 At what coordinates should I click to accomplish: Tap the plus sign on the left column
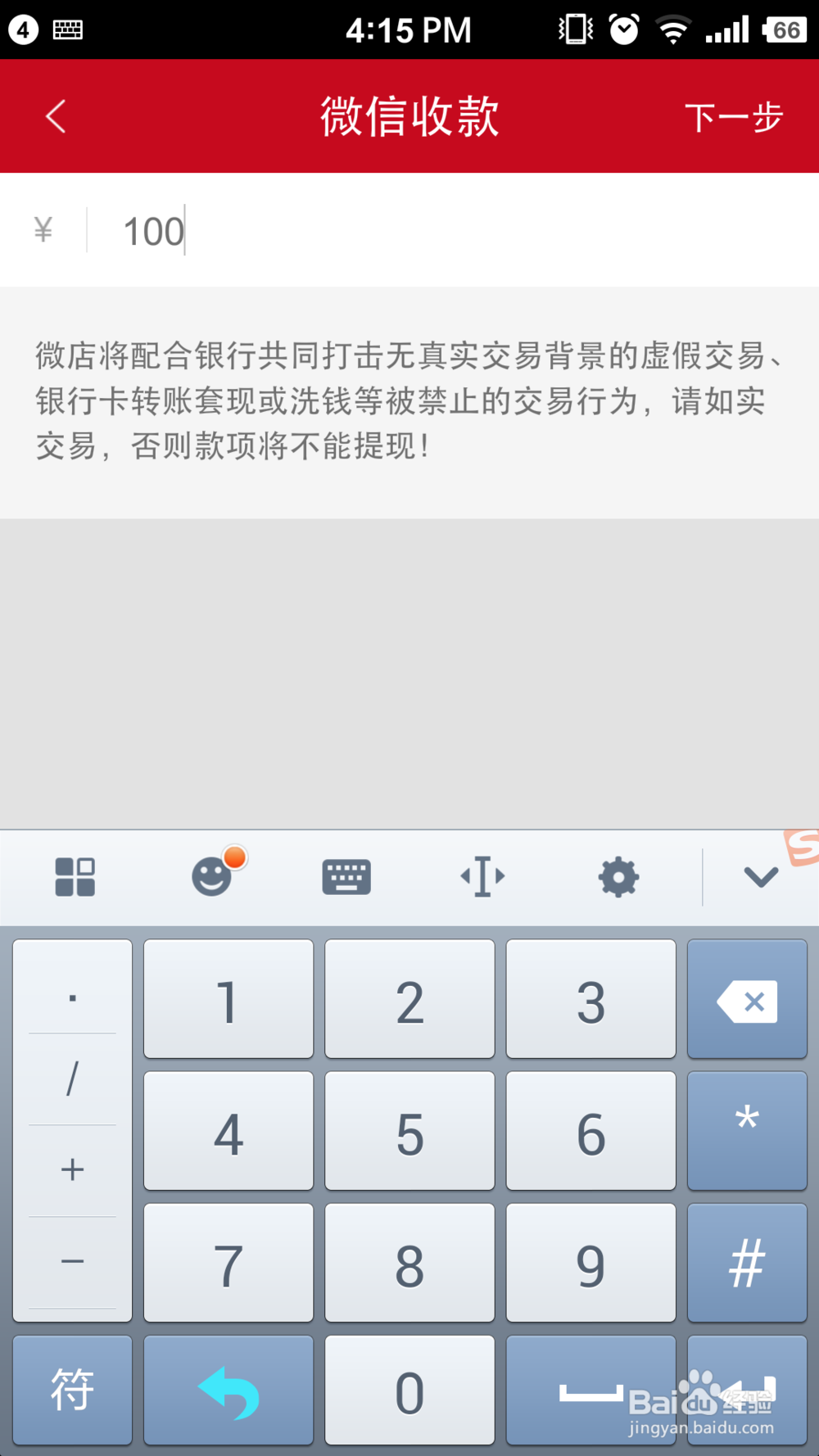72,1169
